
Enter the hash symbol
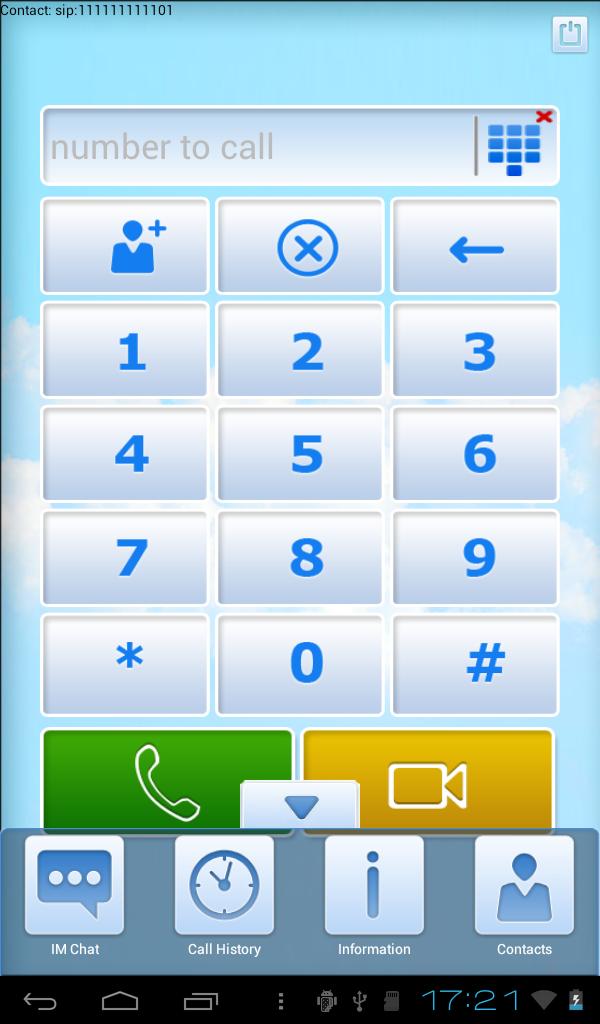point(475,663)
